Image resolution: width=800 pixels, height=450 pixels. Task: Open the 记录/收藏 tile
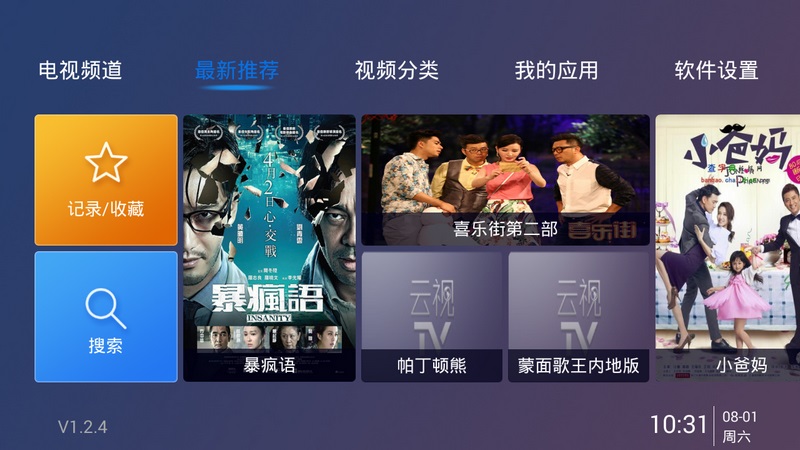(106, 180)
